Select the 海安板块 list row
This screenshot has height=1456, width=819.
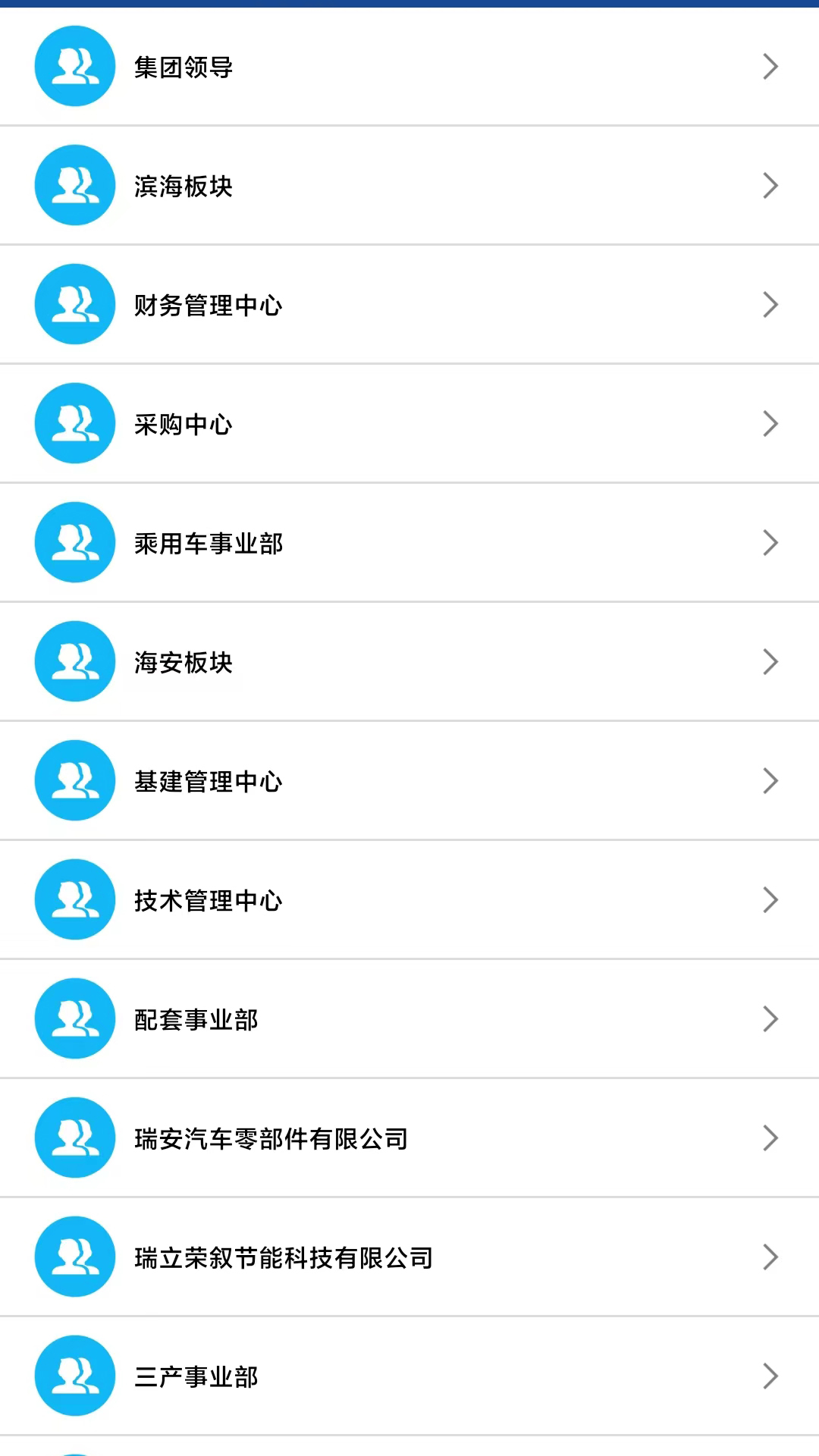(409, 661)
